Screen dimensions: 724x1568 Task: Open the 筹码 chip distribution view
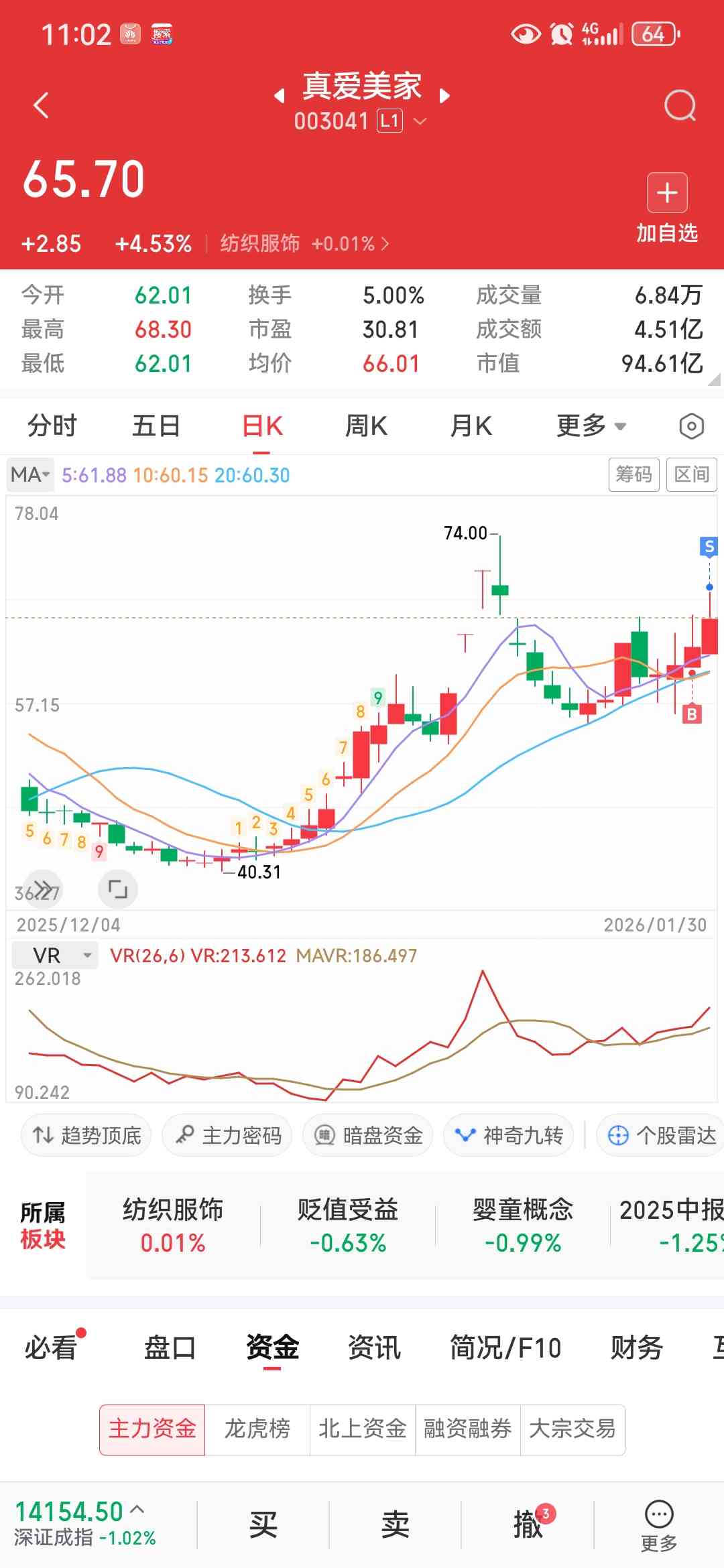633,475
